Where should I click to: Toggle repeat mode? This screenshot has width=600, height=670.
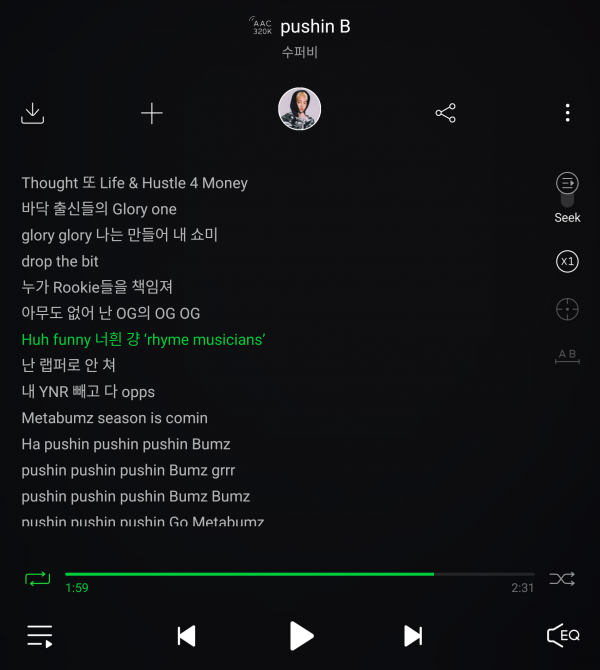(x=37, y=578)
